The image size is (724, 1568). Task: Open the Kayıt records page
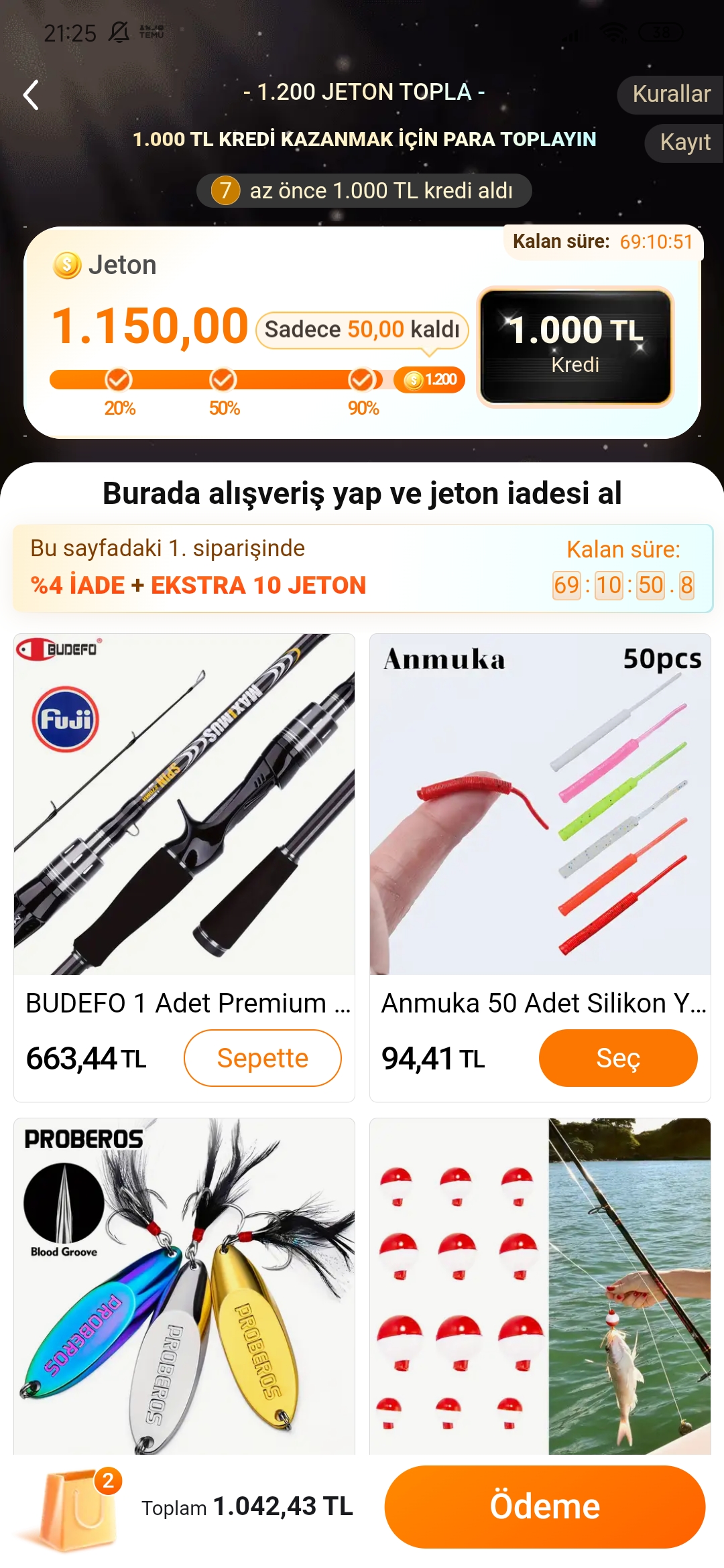pos(684,143)
